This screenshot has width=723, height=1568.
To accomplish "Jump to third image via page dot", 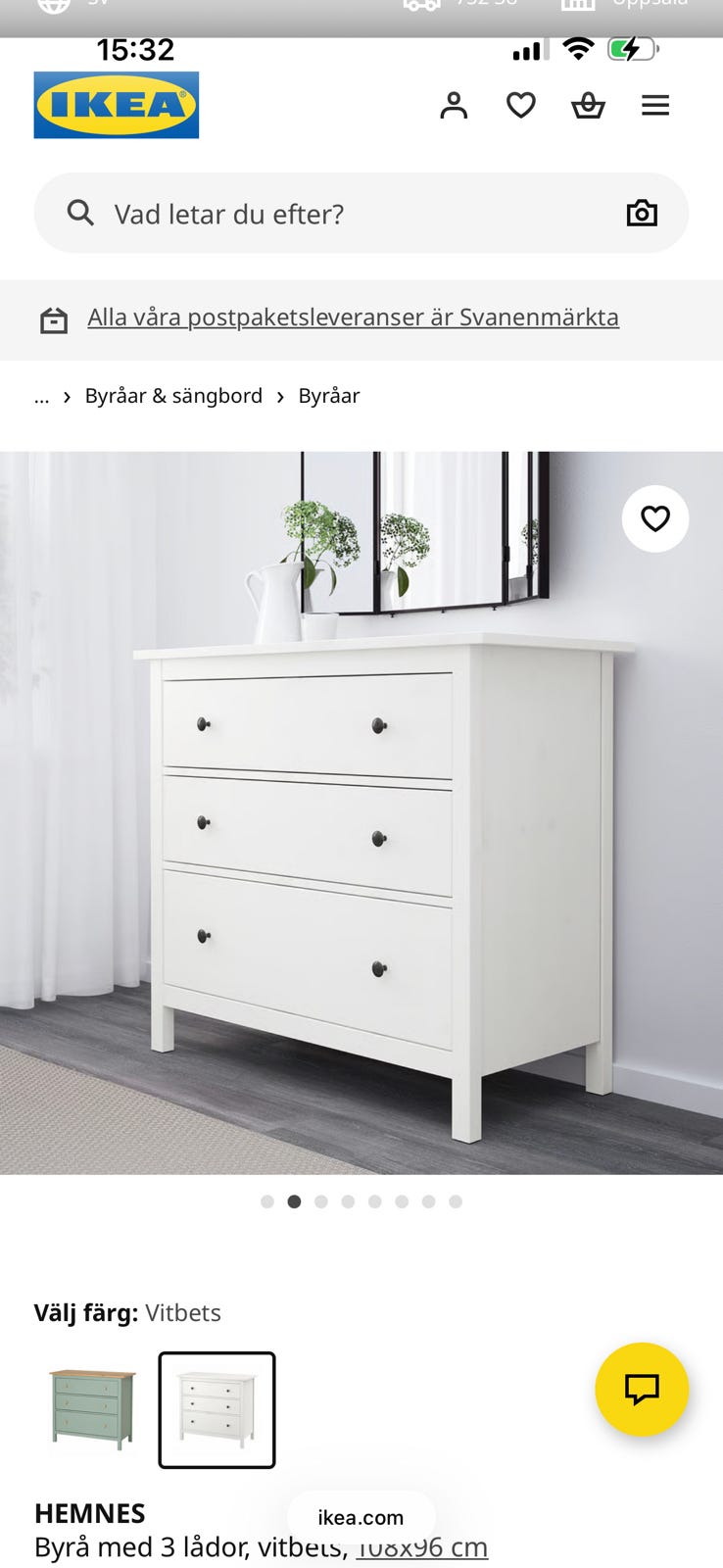I will (x=321, y=1201).
